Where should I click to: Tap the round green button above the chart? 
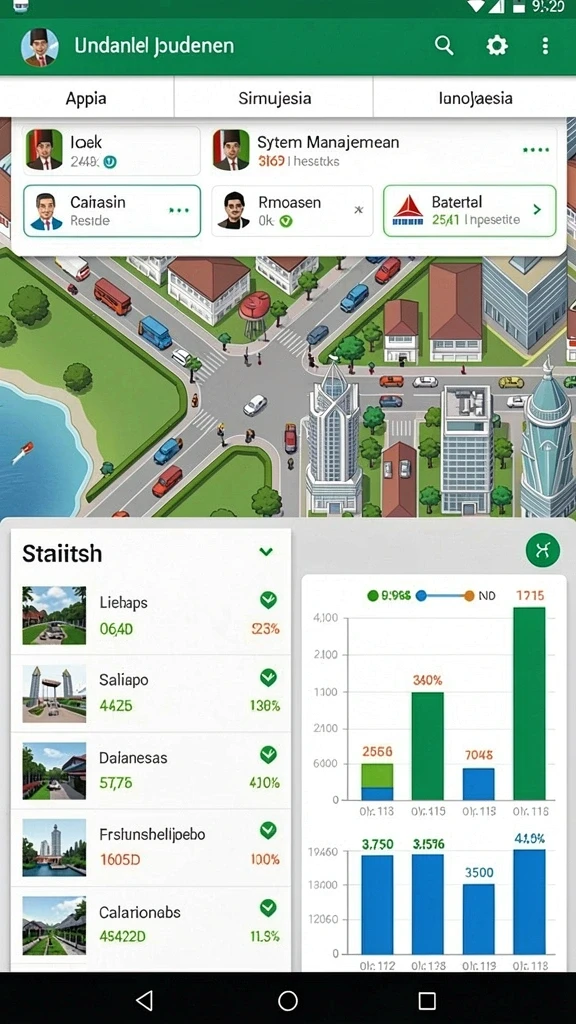click(543, 551)
